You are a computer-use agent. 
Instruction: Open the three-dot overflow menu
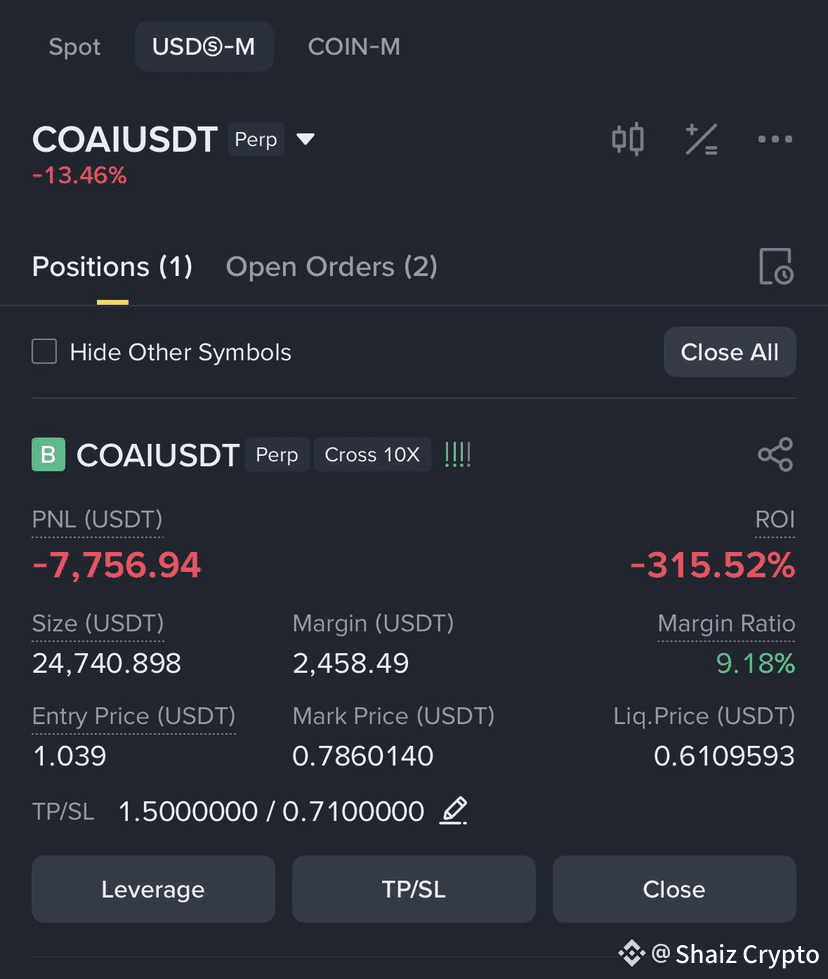[x=775, y=139]
